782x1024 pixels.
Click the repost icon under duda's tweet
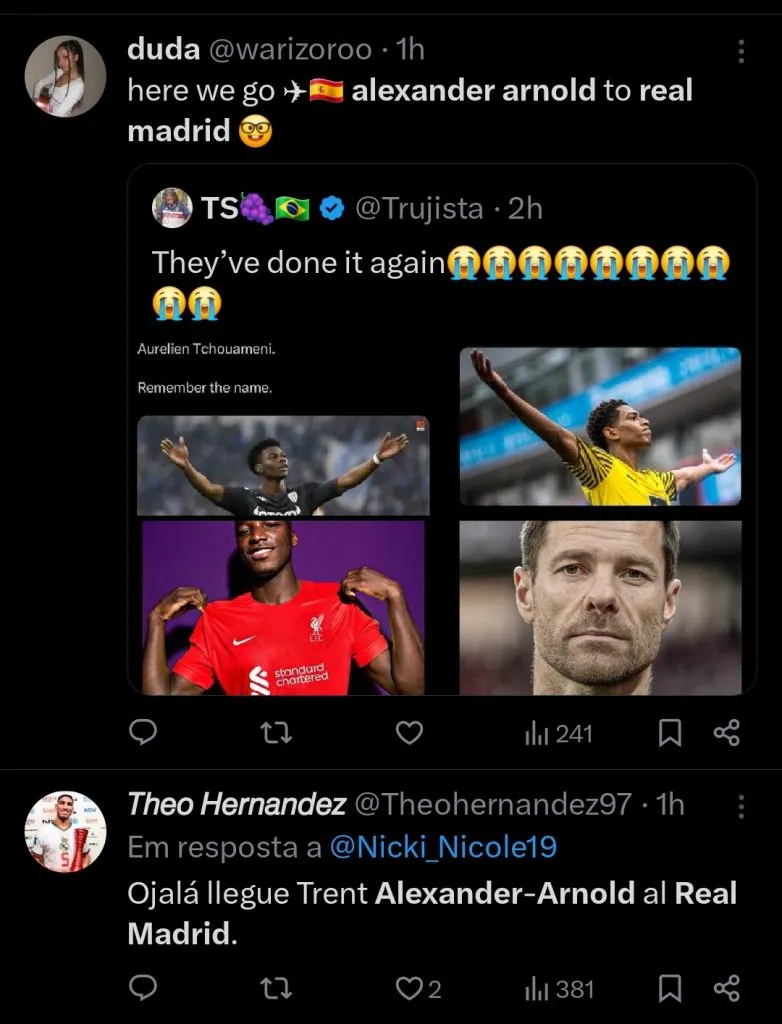coord(276,733)
